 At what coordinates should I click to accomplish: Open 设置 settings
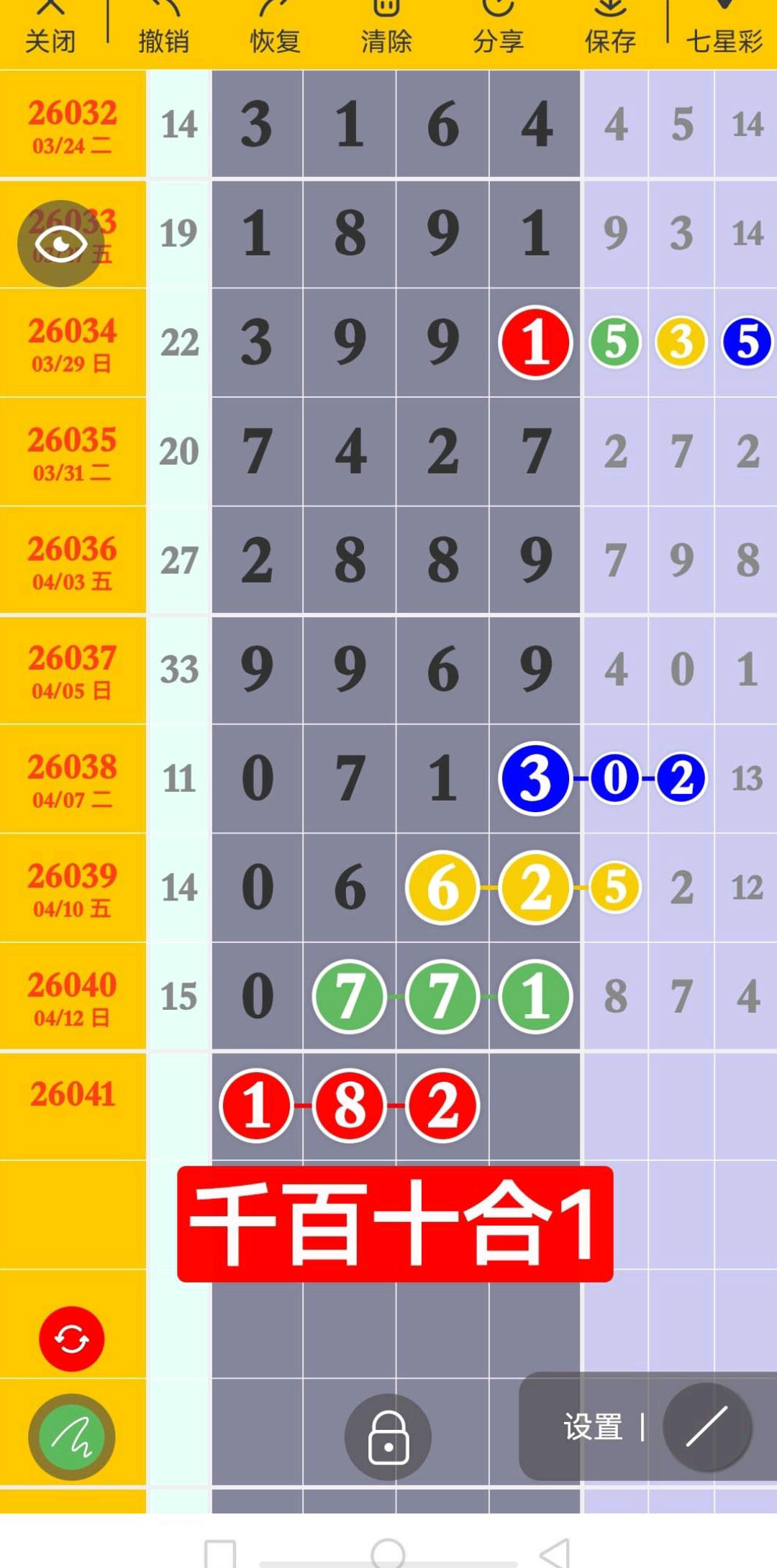point(594,1427)
